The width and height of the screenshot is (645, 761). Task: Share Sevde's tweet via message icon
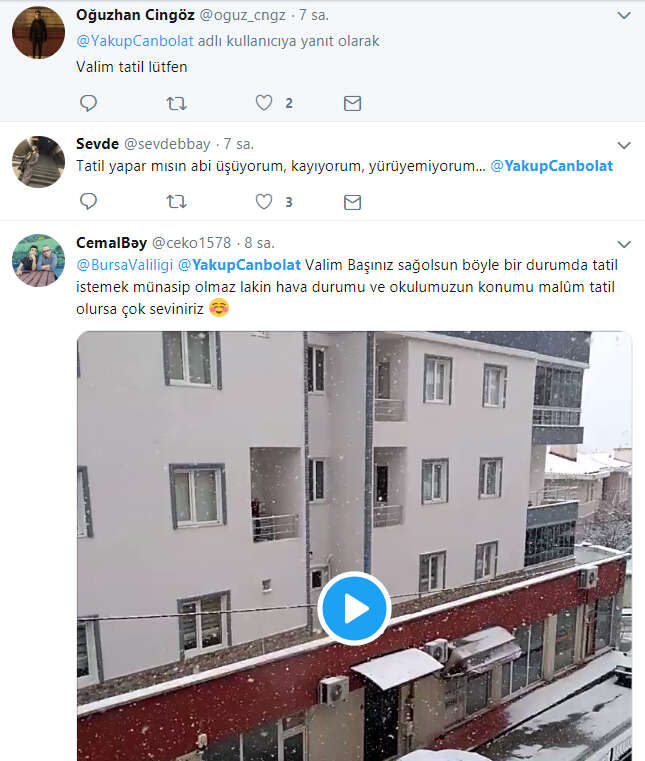(352, 202)
